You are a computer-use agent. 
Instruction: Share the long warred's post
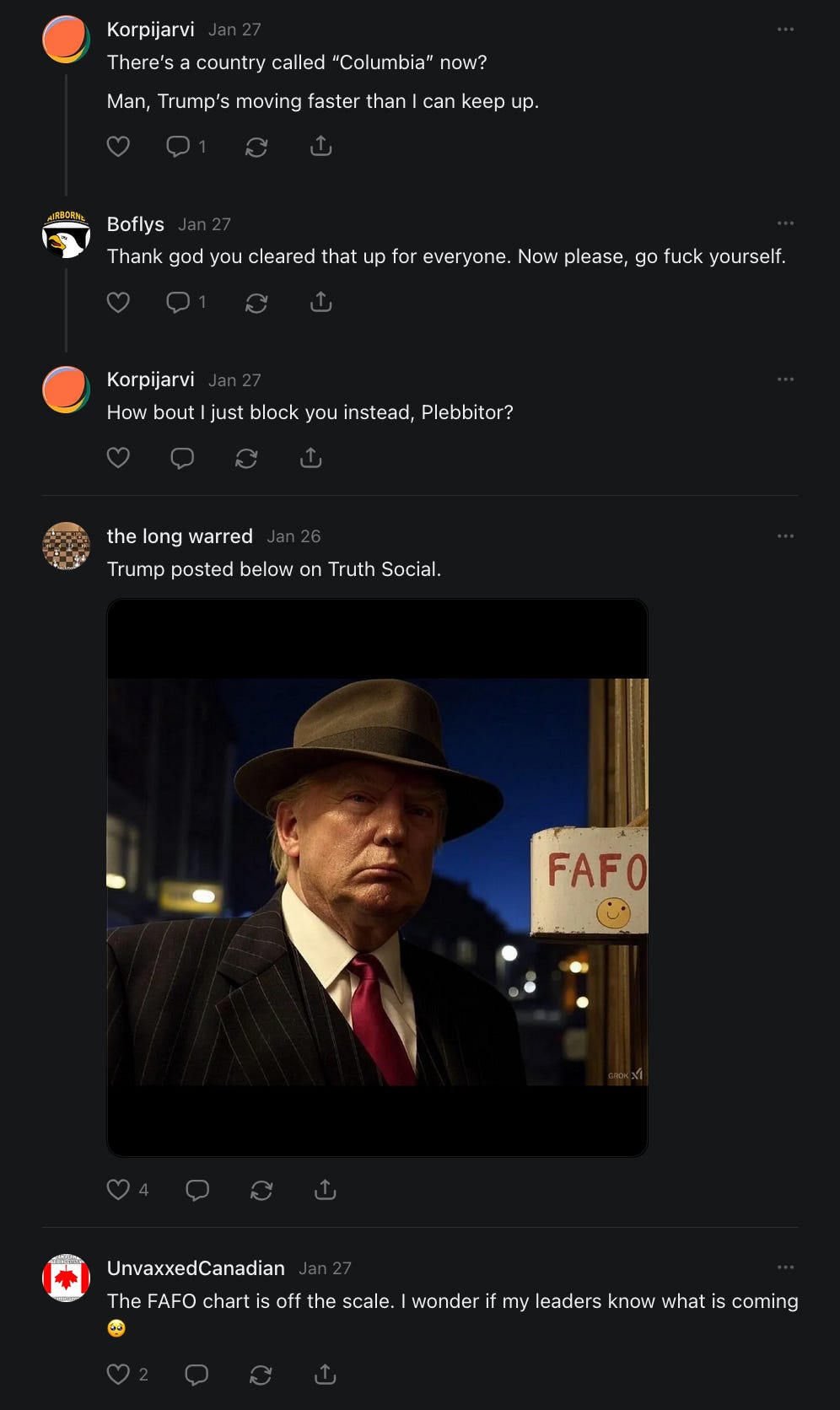326,1190
